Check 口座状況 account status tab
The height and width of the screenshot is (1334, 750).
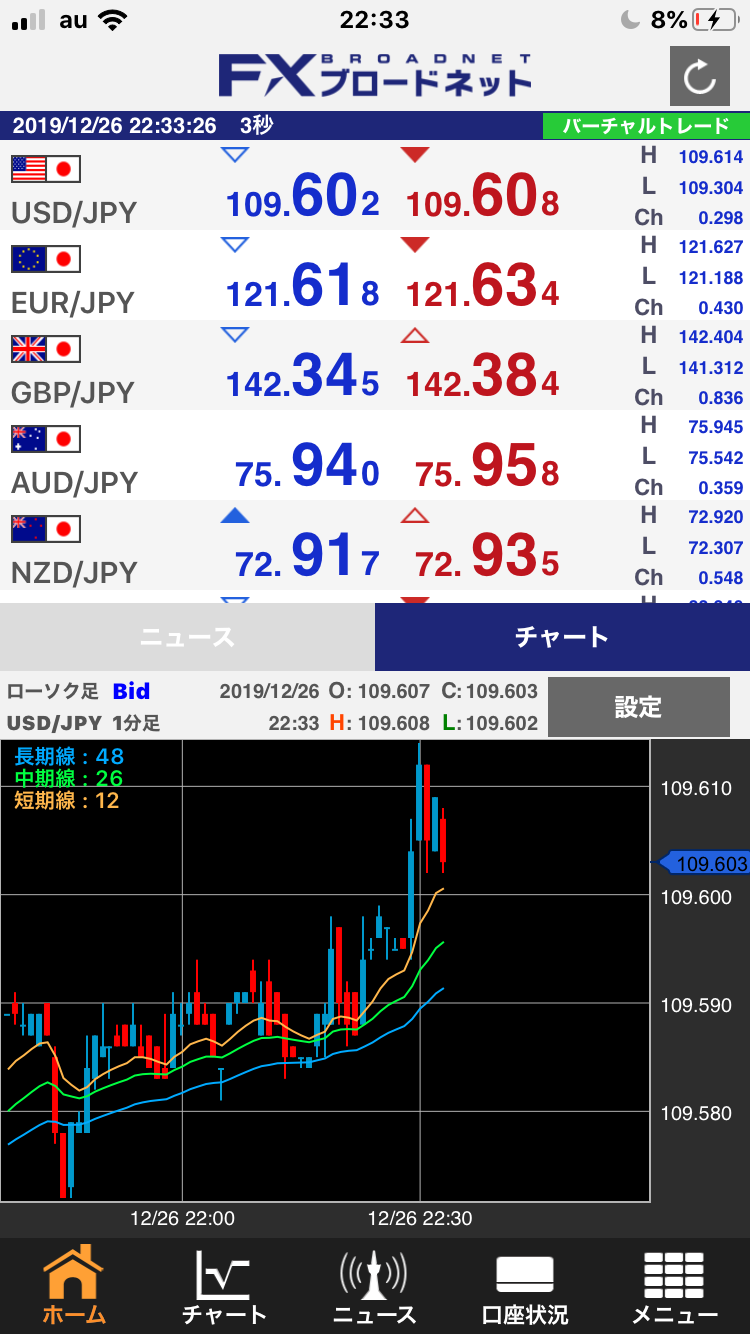click(x=524, y=1287)
